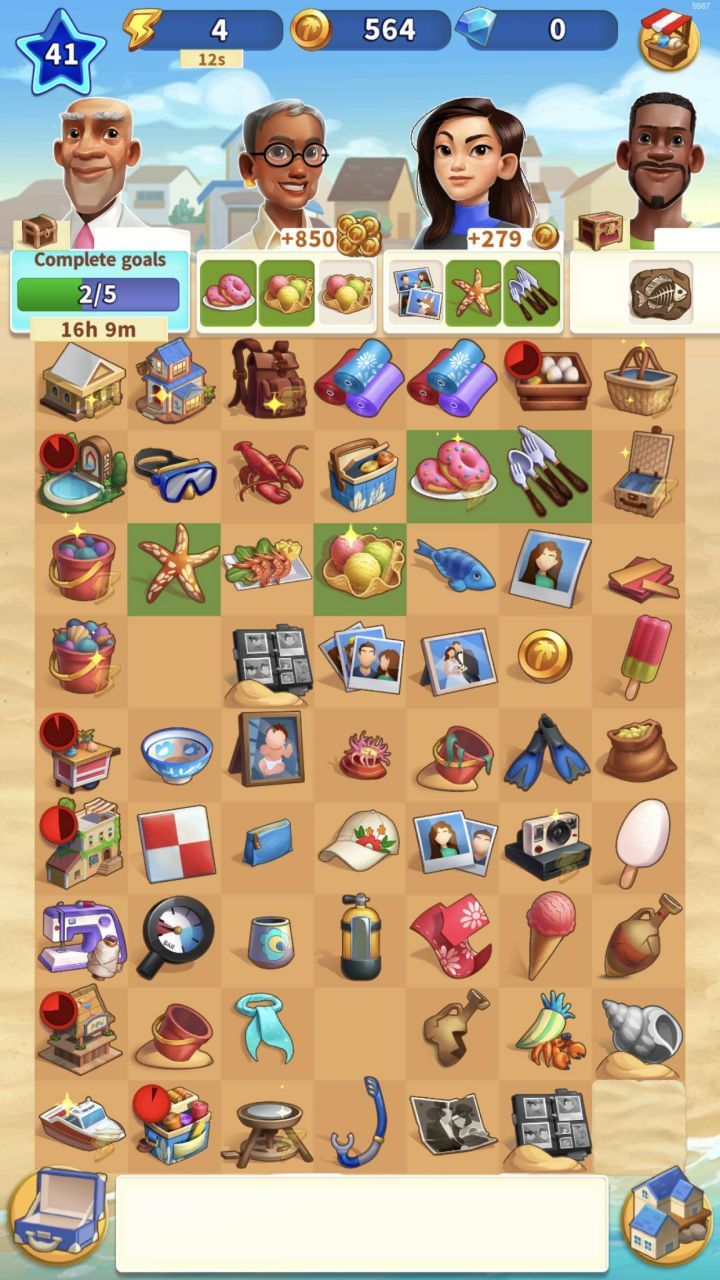
Task: Open the suitcase inventory
Action: tap(58, 1215)
